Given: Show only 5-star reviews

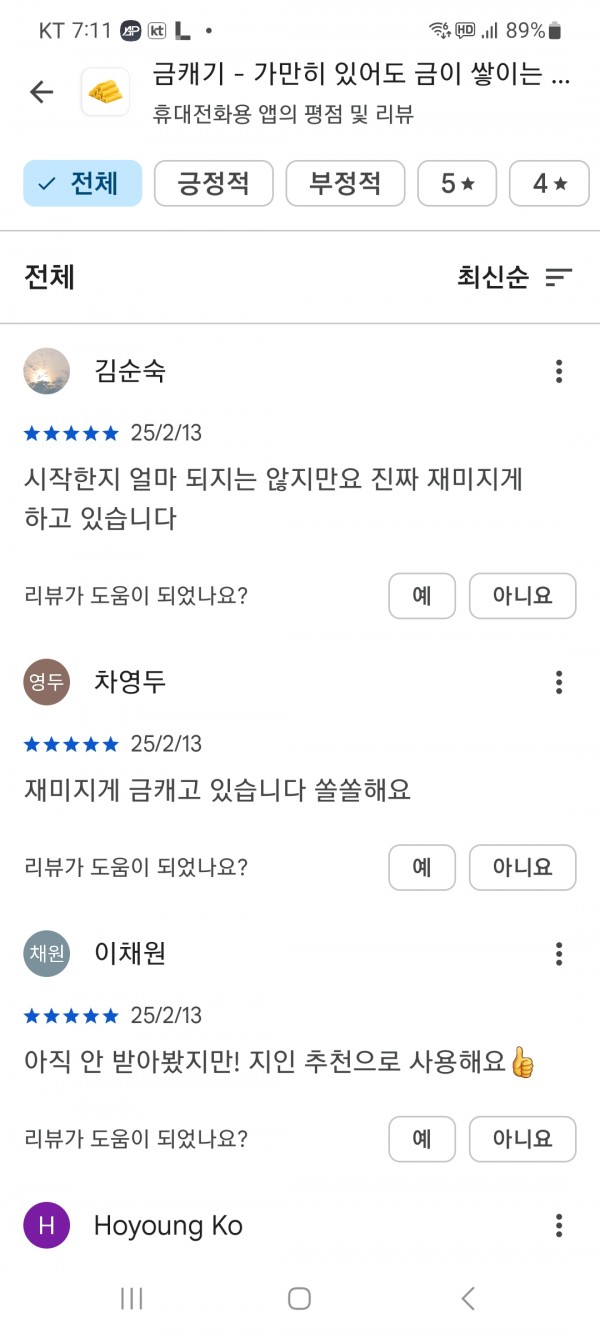Looking at the screenshot, I should click(457, 183).
